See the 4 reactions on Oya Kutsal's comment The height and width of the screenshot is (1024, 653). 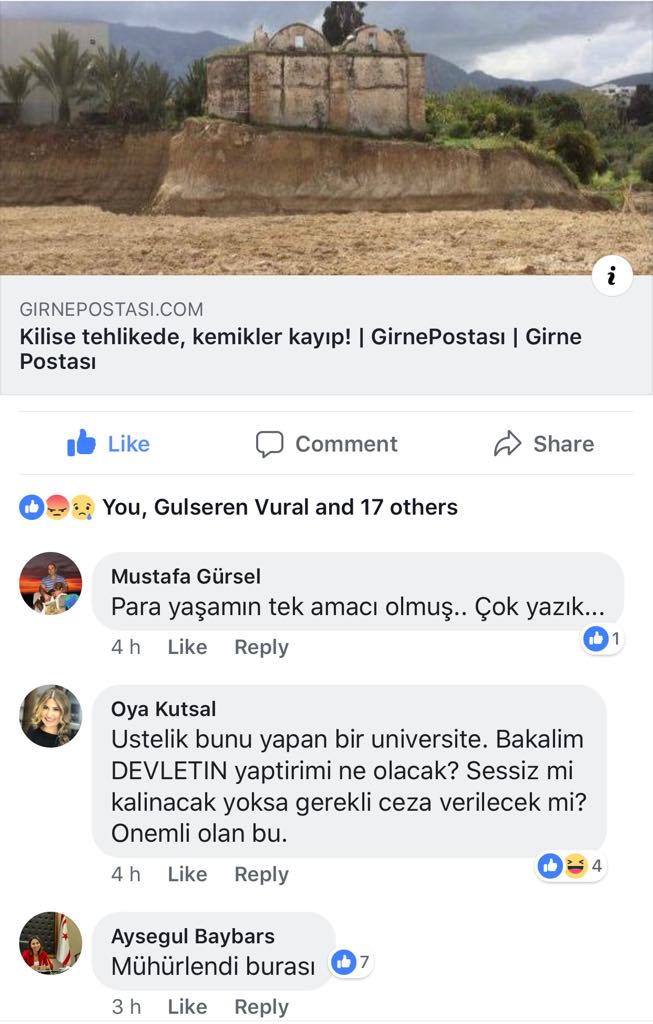(x=571, y=866)
